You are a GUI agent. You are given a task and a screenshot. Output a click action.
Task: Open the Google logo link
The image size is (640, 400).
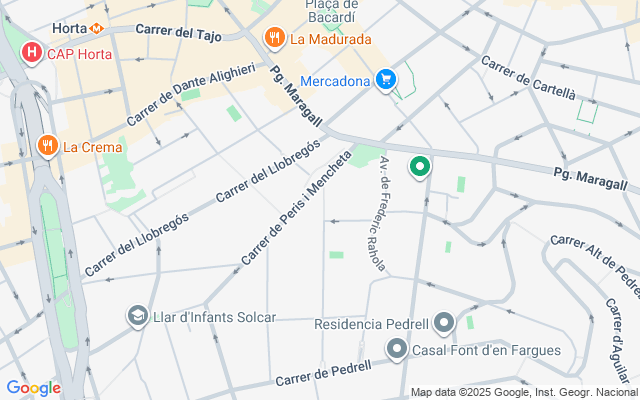coord(33,388)
